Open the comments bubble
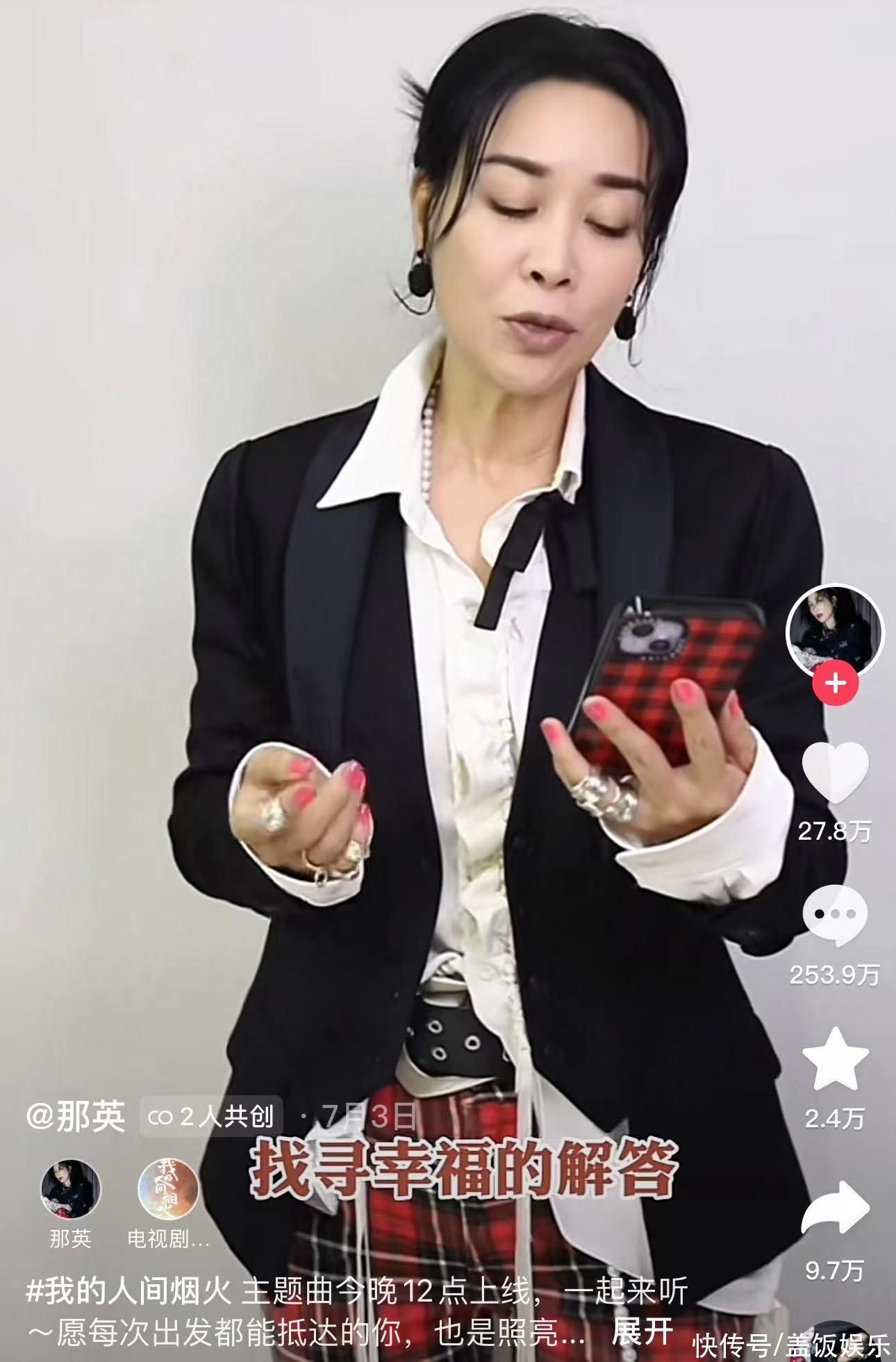The height and width of the screenshot is (1362, 896). (x=834, y=915)
